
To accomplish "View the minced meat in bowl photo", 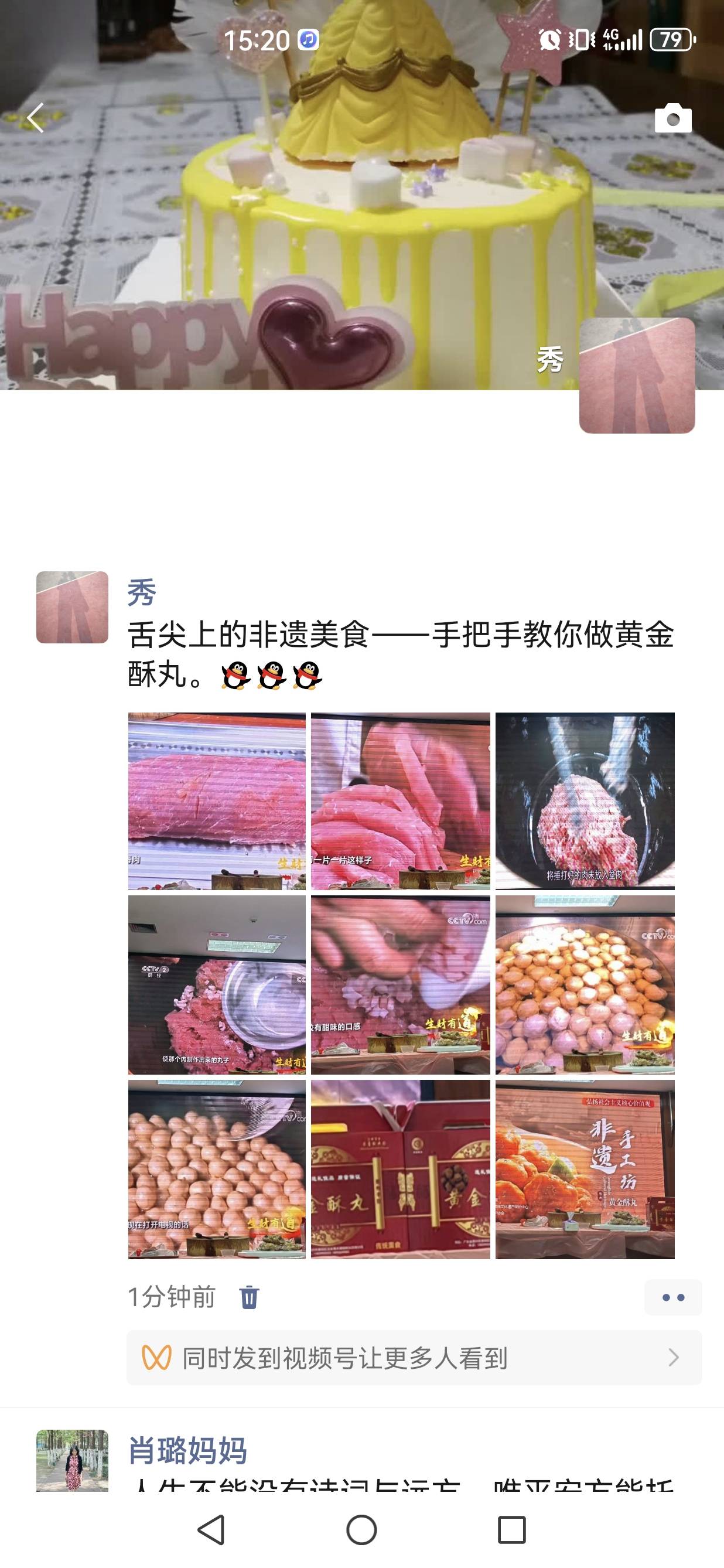I will 585,800.
